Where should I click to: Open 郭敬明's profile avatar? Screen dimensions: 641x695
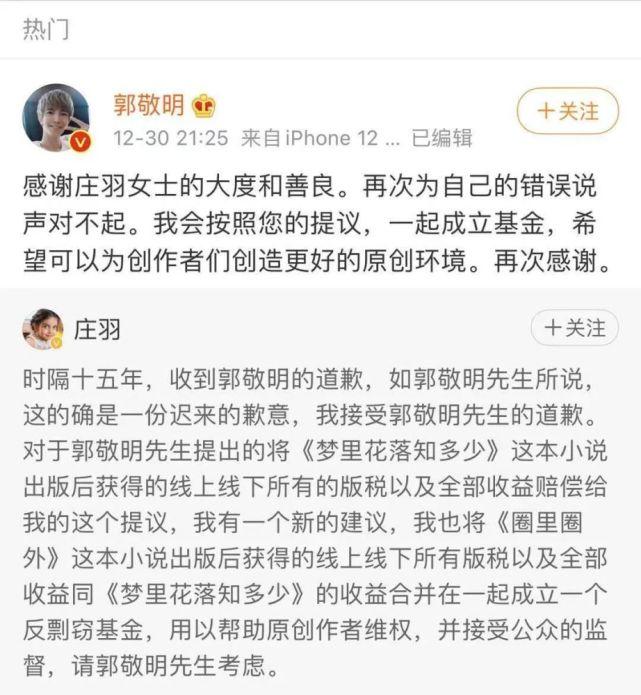56,118
